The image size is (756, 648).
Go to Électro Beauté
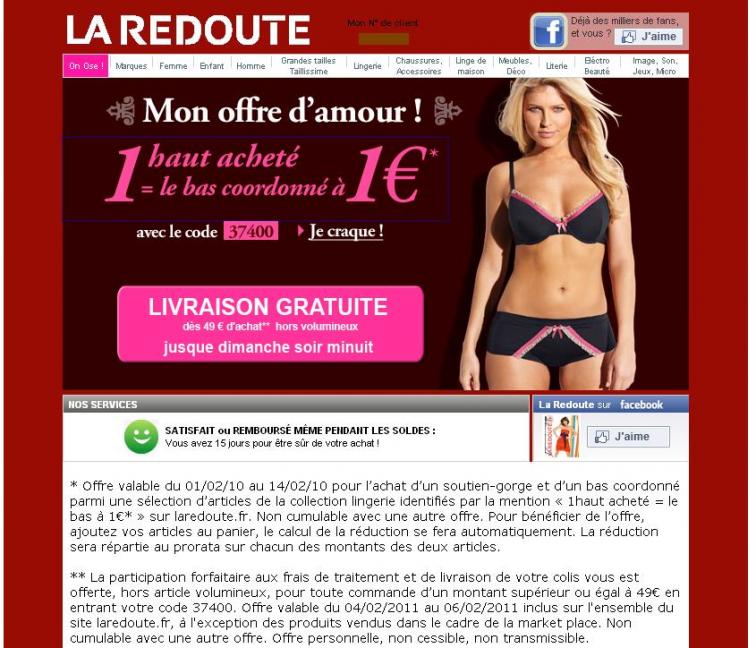(597, 66)
